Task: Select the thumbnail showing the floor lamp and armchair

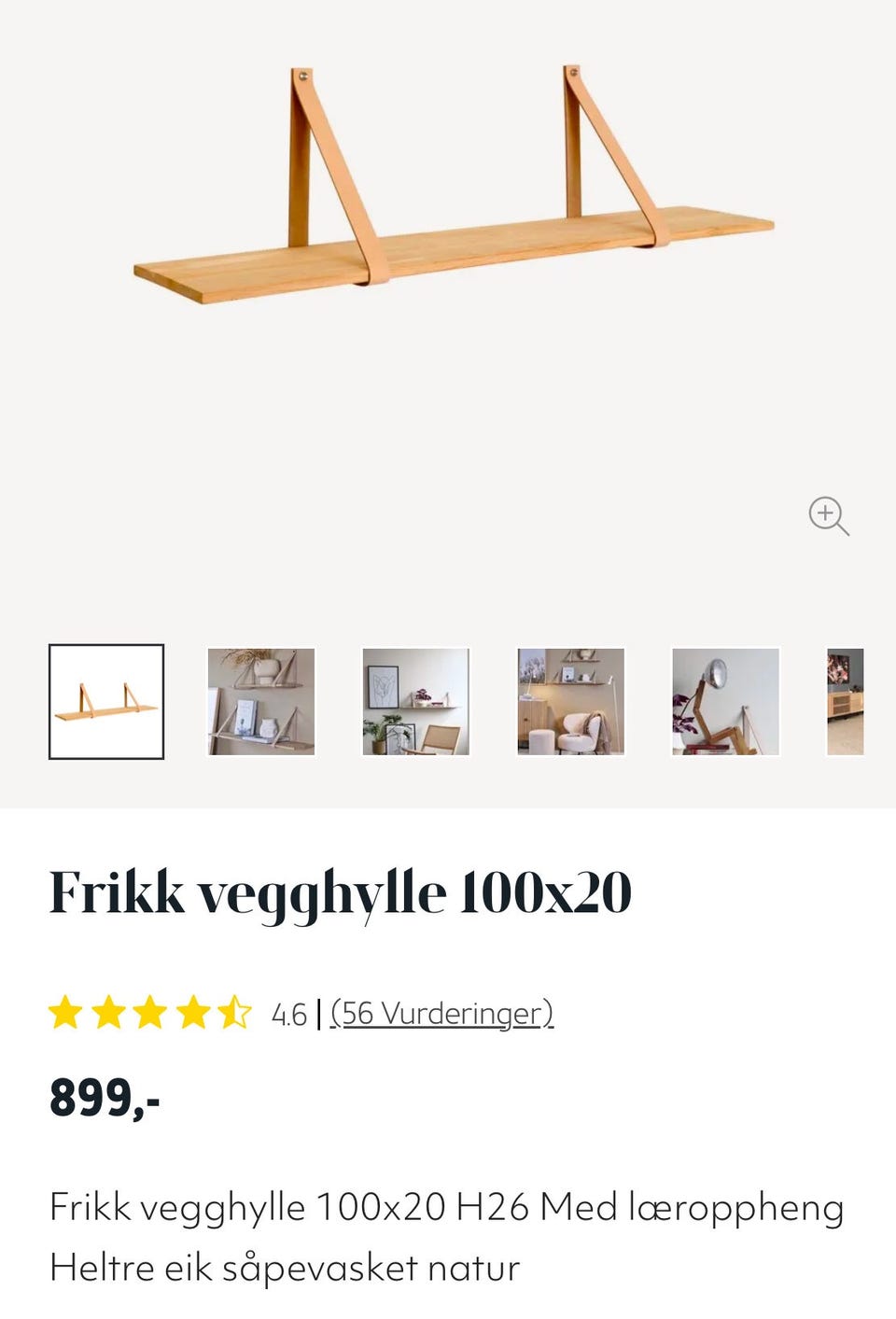Action: [x=572, y=702]
